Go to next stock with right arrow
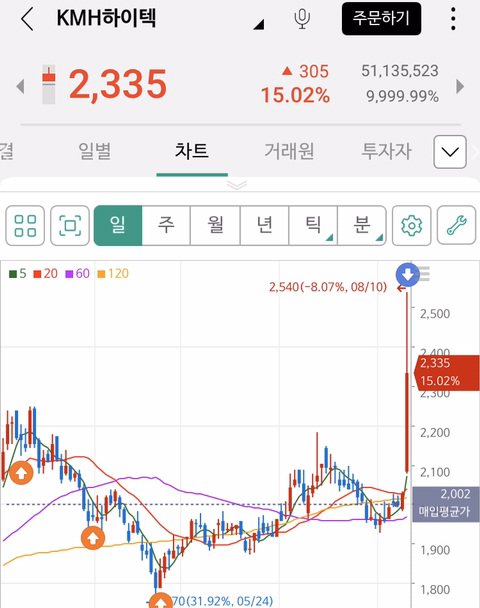Viewport: 480px width, 608px height. pos(460,86)
